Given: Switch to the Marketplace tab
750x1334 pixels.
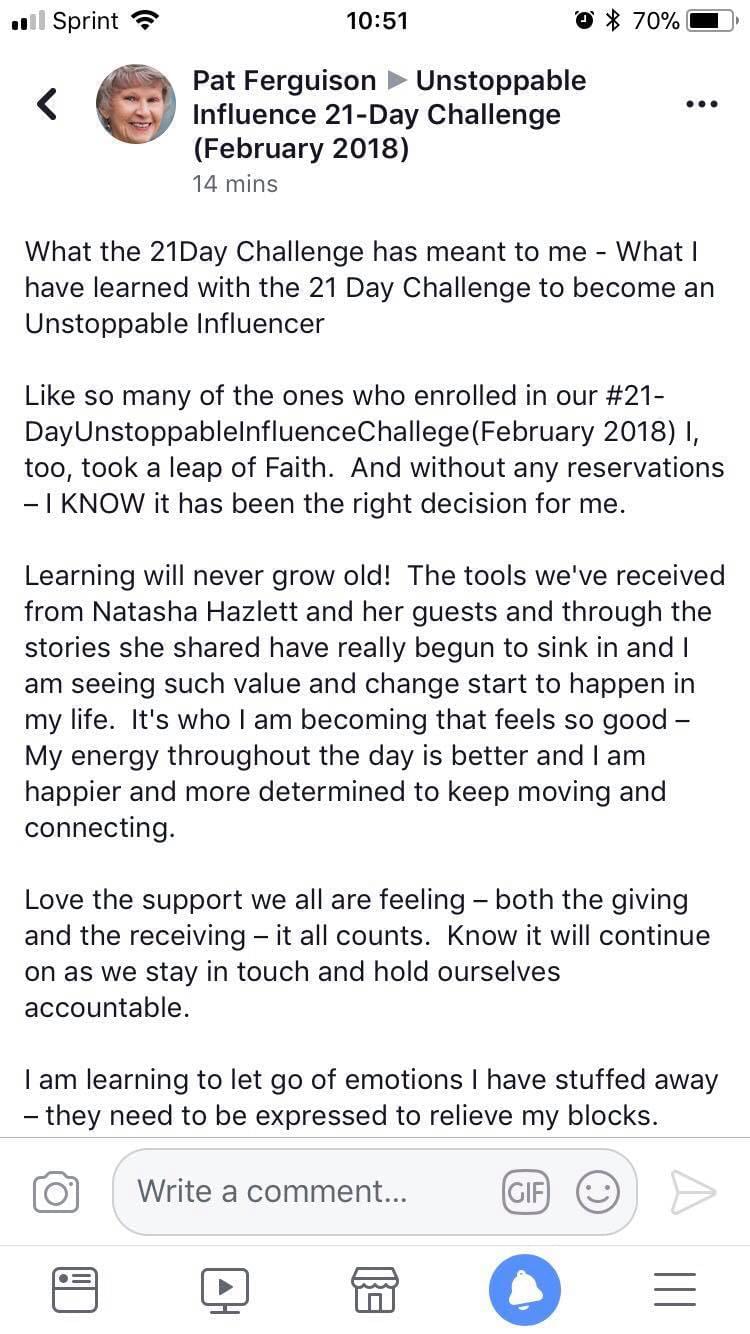Looking at the screenshot, I should point(375,1290).
